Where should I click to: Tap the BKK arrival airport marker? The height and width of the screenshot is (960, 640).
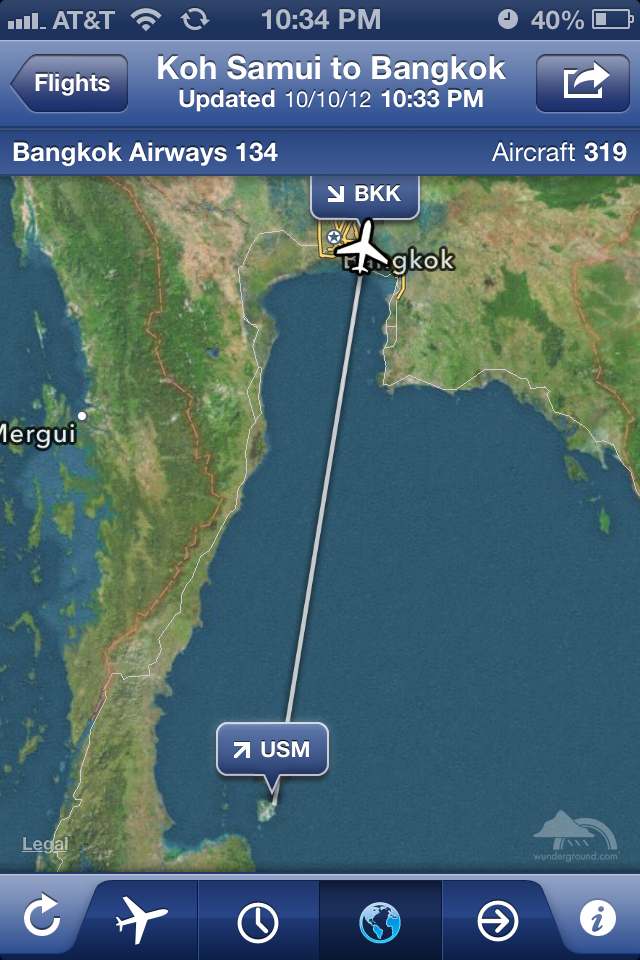pyautogui.click(x=363, y=195)
